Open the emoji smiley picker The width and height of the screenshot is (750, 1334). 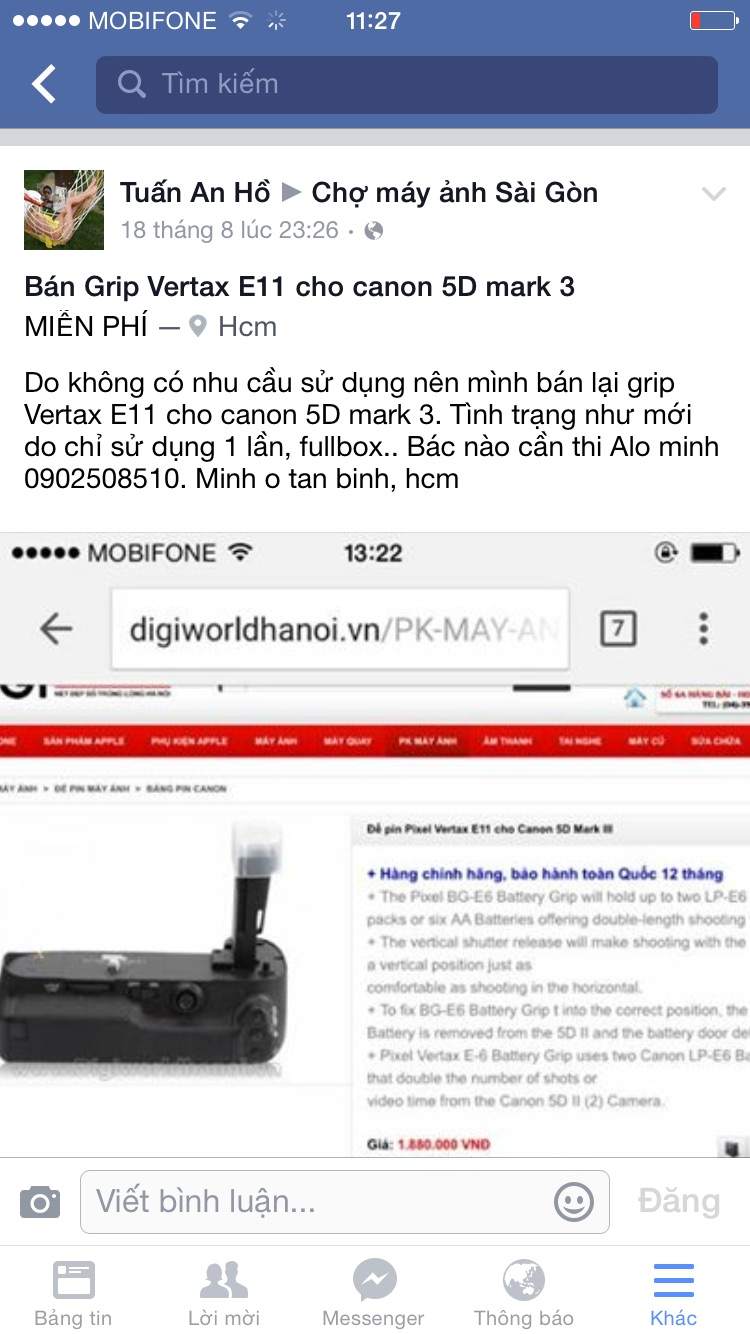(x=573, y=1201)
